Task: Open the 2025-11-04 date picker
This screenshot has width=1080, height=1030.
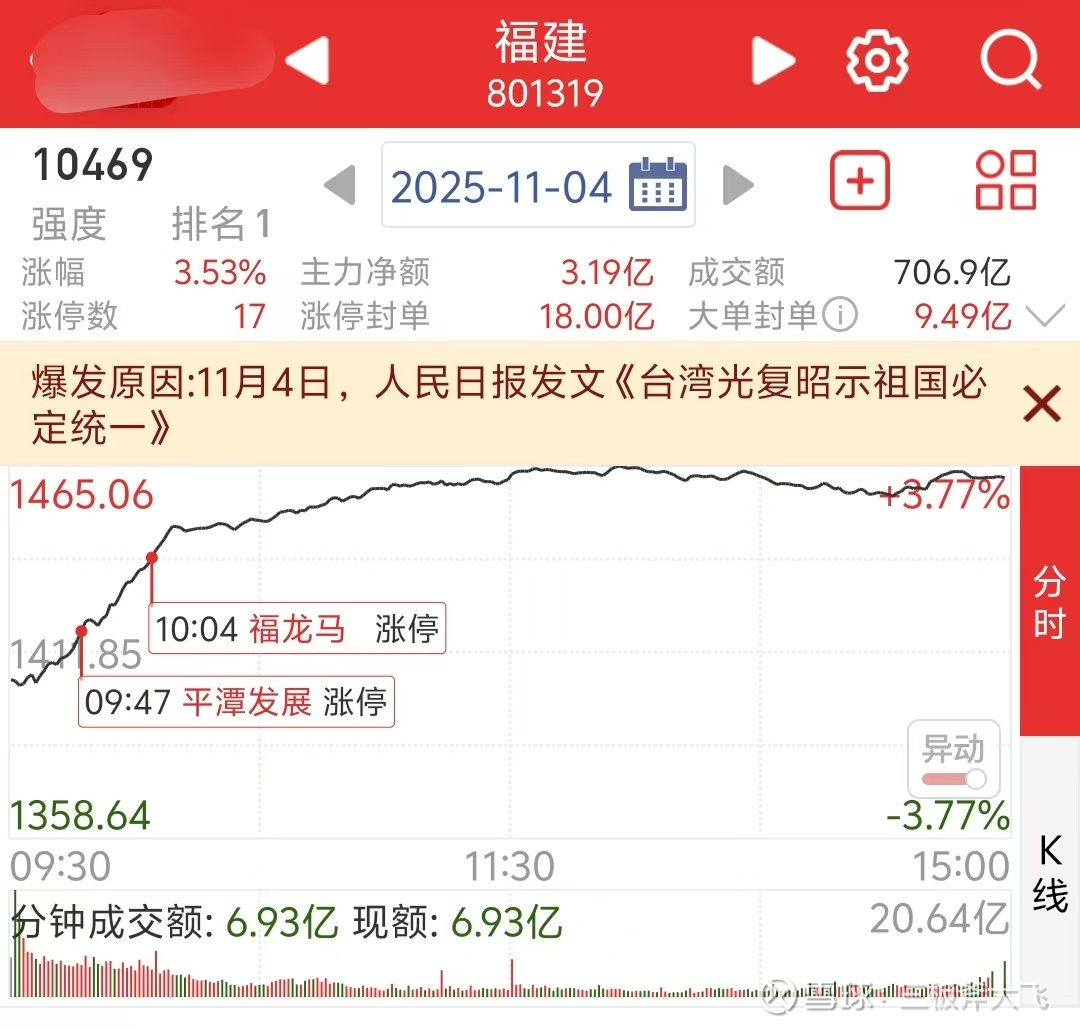Action: 538,186
